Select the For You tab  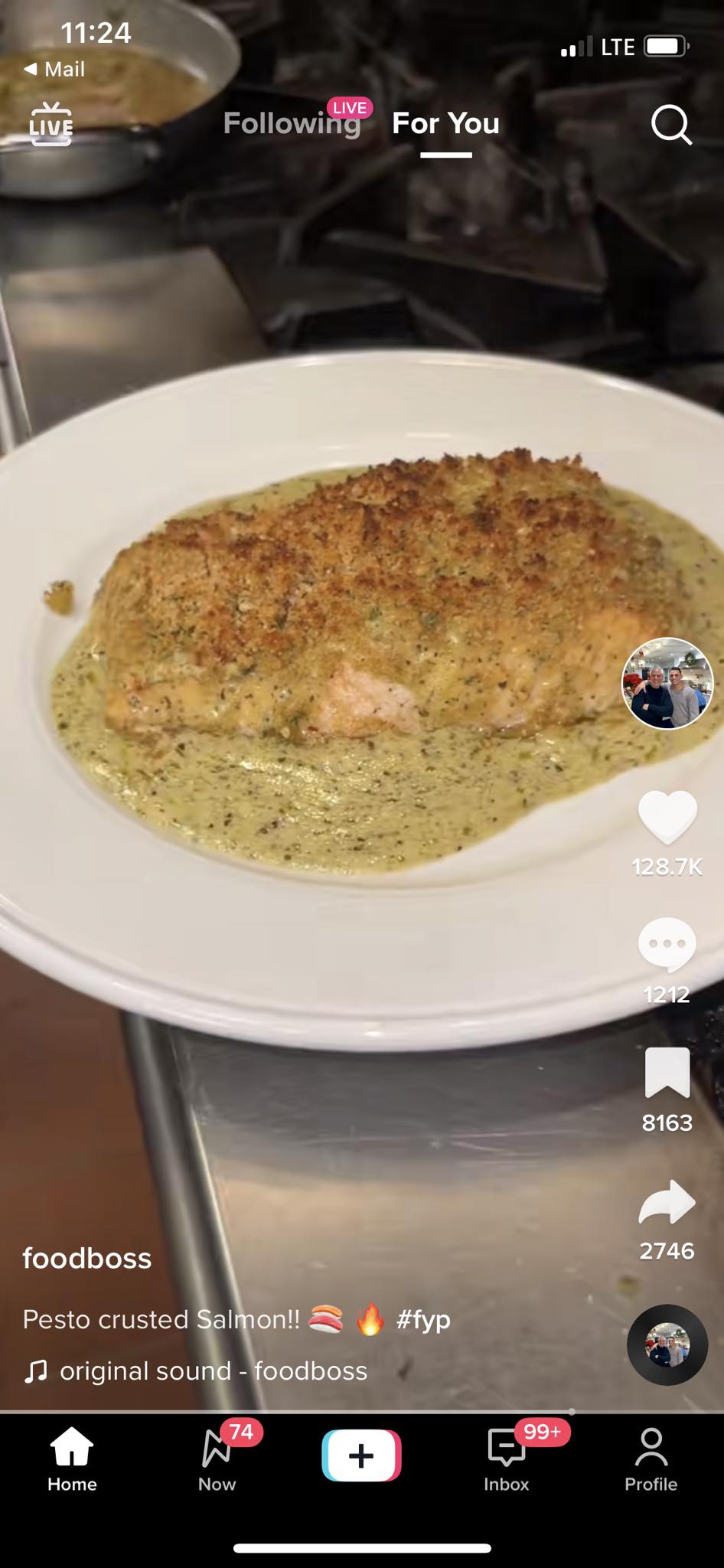445,123
